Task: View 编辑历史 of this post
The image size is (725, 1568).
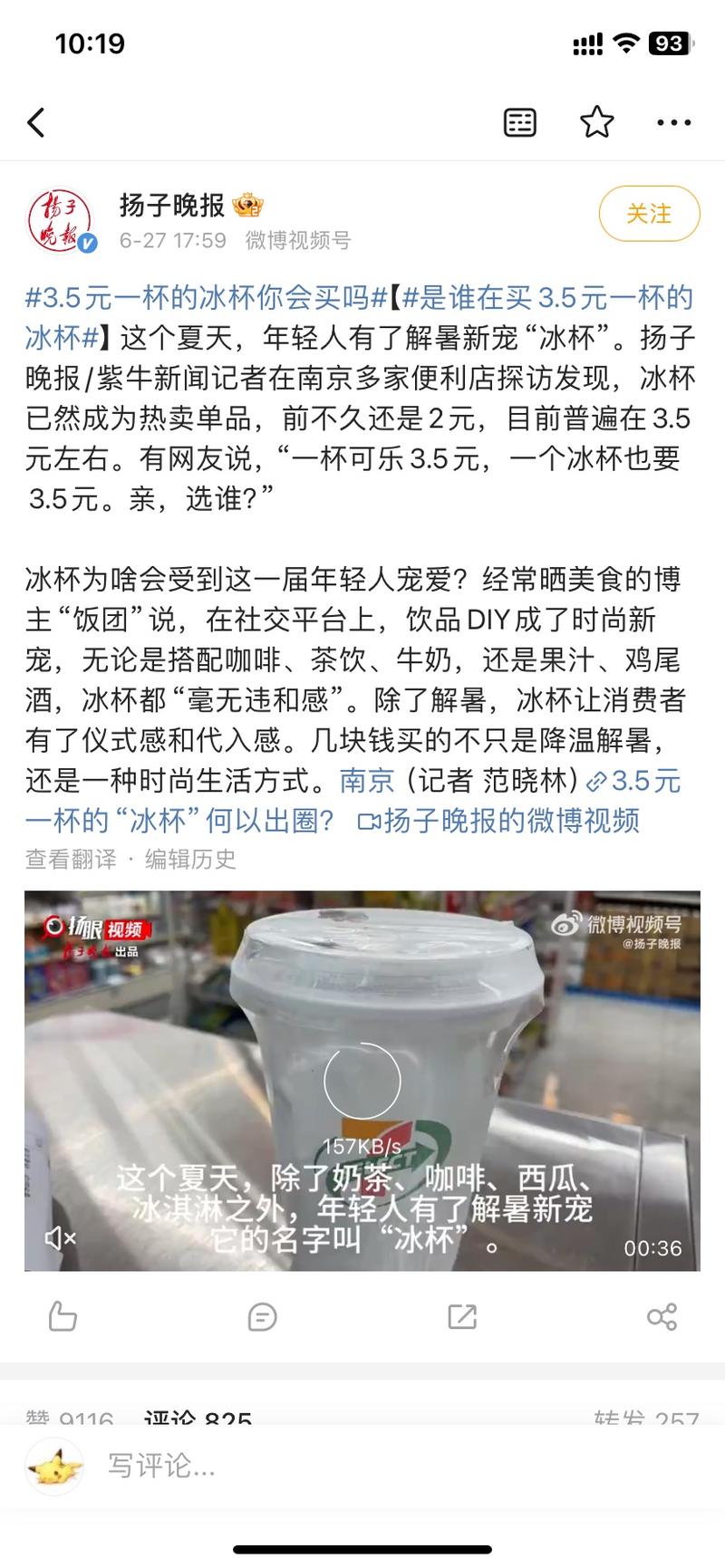Action: [190, 859]
